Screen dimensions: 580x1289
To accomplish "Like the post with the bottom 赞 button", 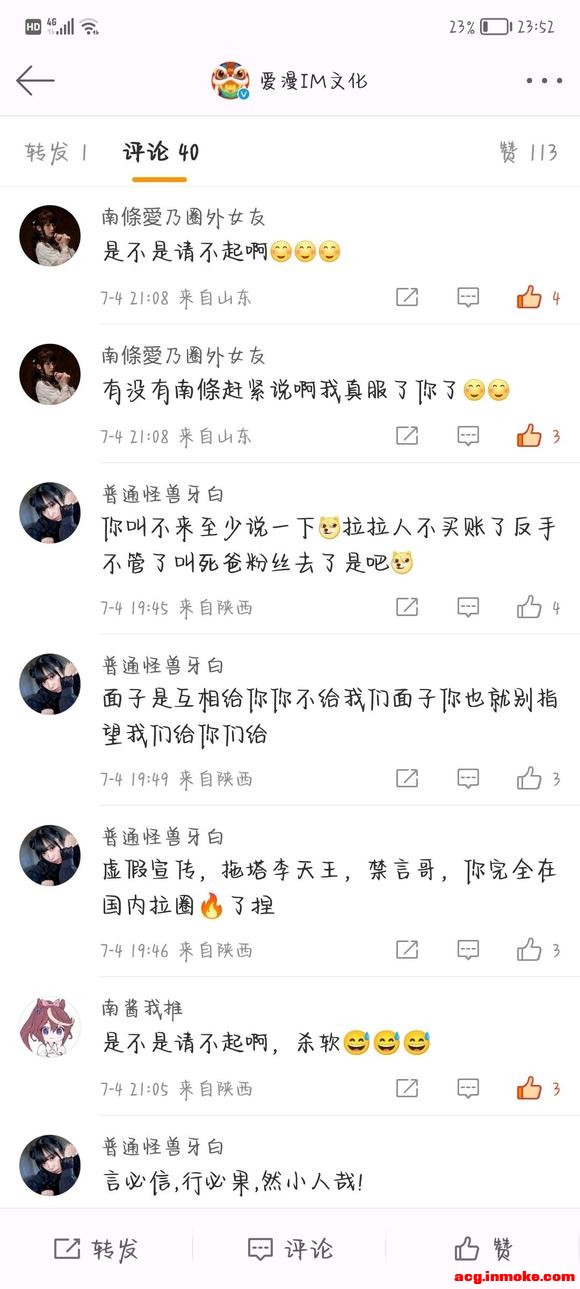I will (x=484, y=1248).
